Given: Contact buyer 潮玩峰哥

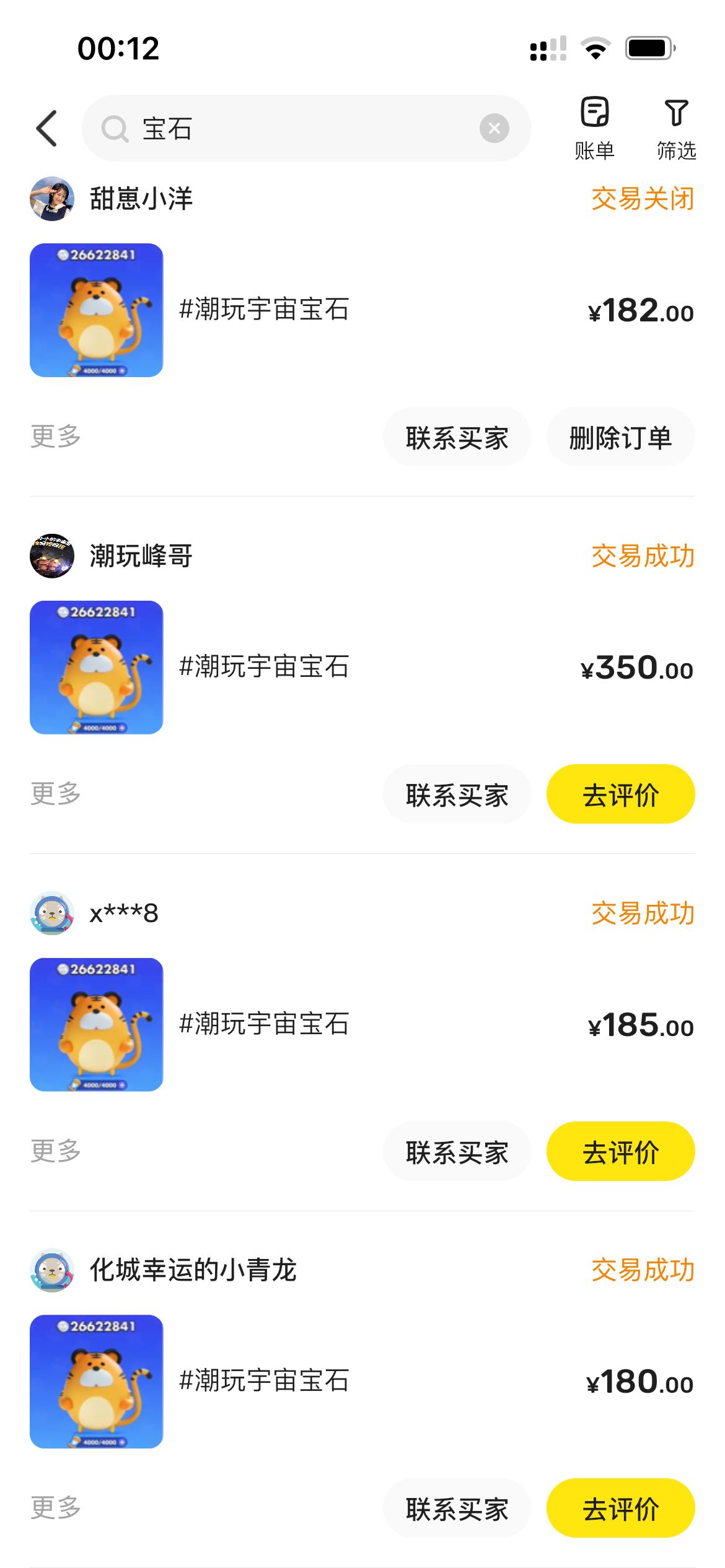Looking at the screenshot, I should click(x=457, y=795).
